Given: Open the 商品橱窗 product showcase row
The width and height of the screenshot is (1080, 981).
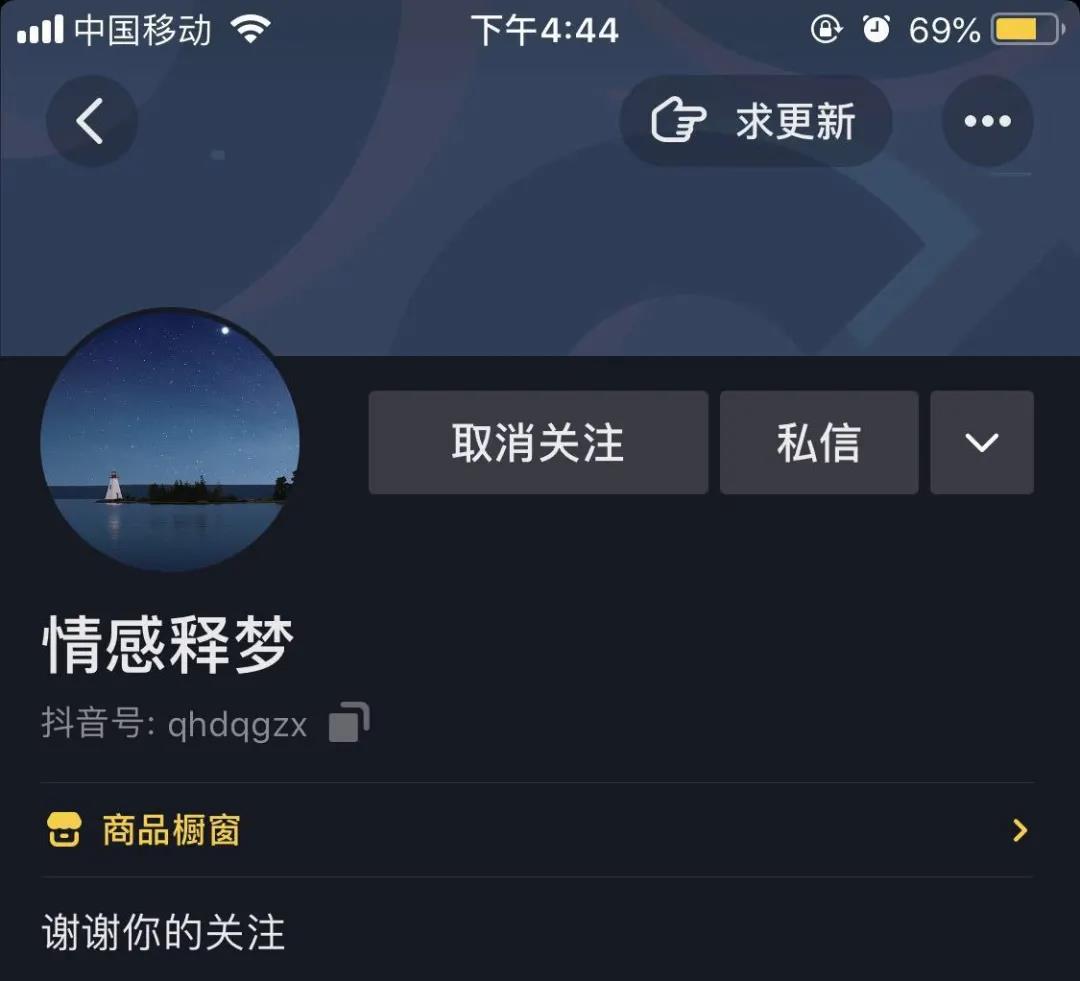Looking at the screenshot, I should point(538,830).
